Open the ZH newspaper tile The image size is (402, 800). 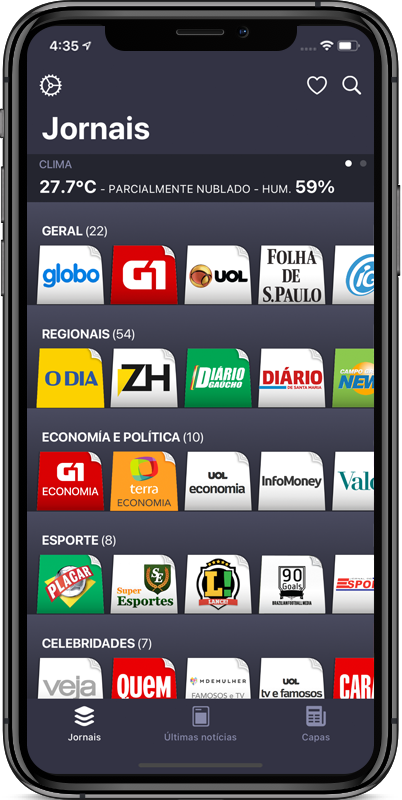[144, 378]
